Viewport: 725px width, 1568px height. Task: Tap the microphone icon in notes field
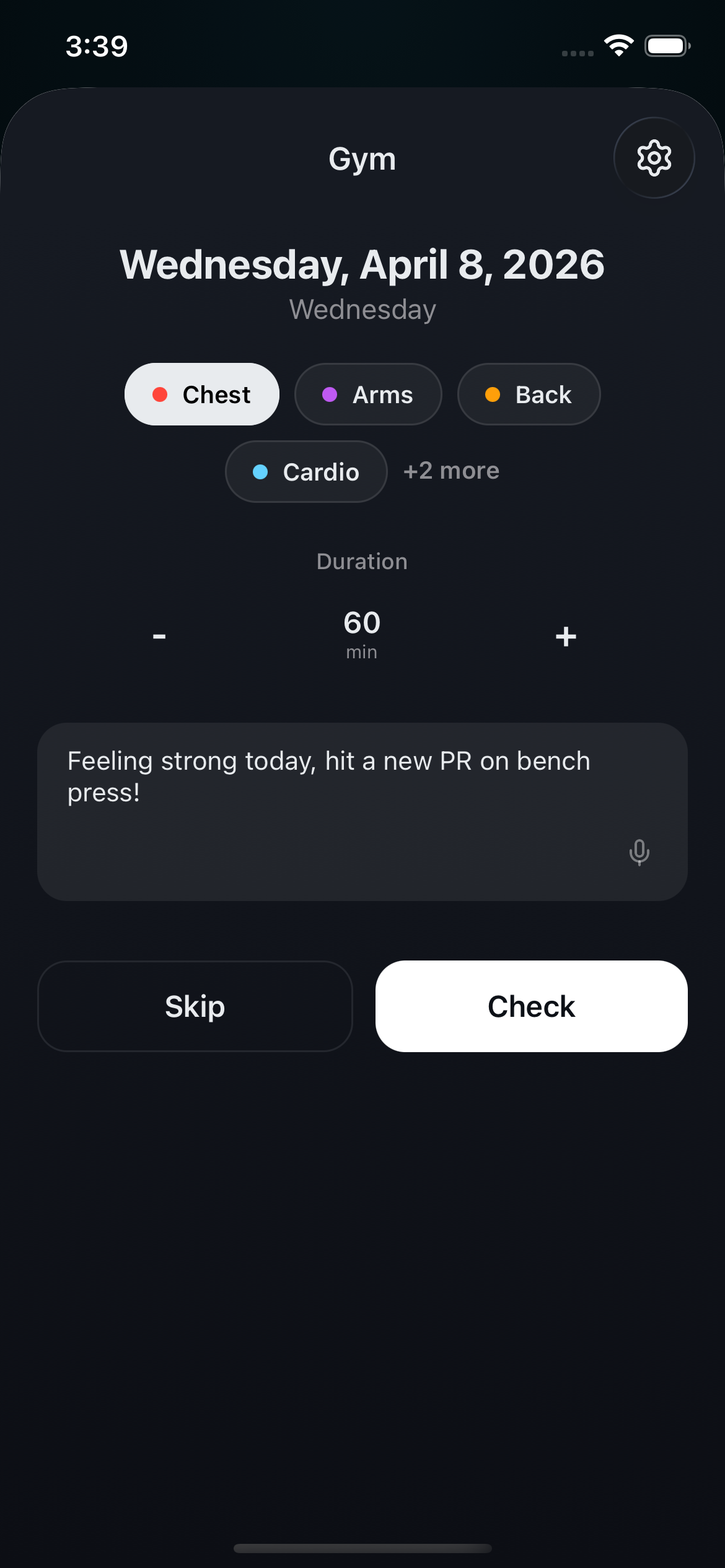tap(639, 853)
